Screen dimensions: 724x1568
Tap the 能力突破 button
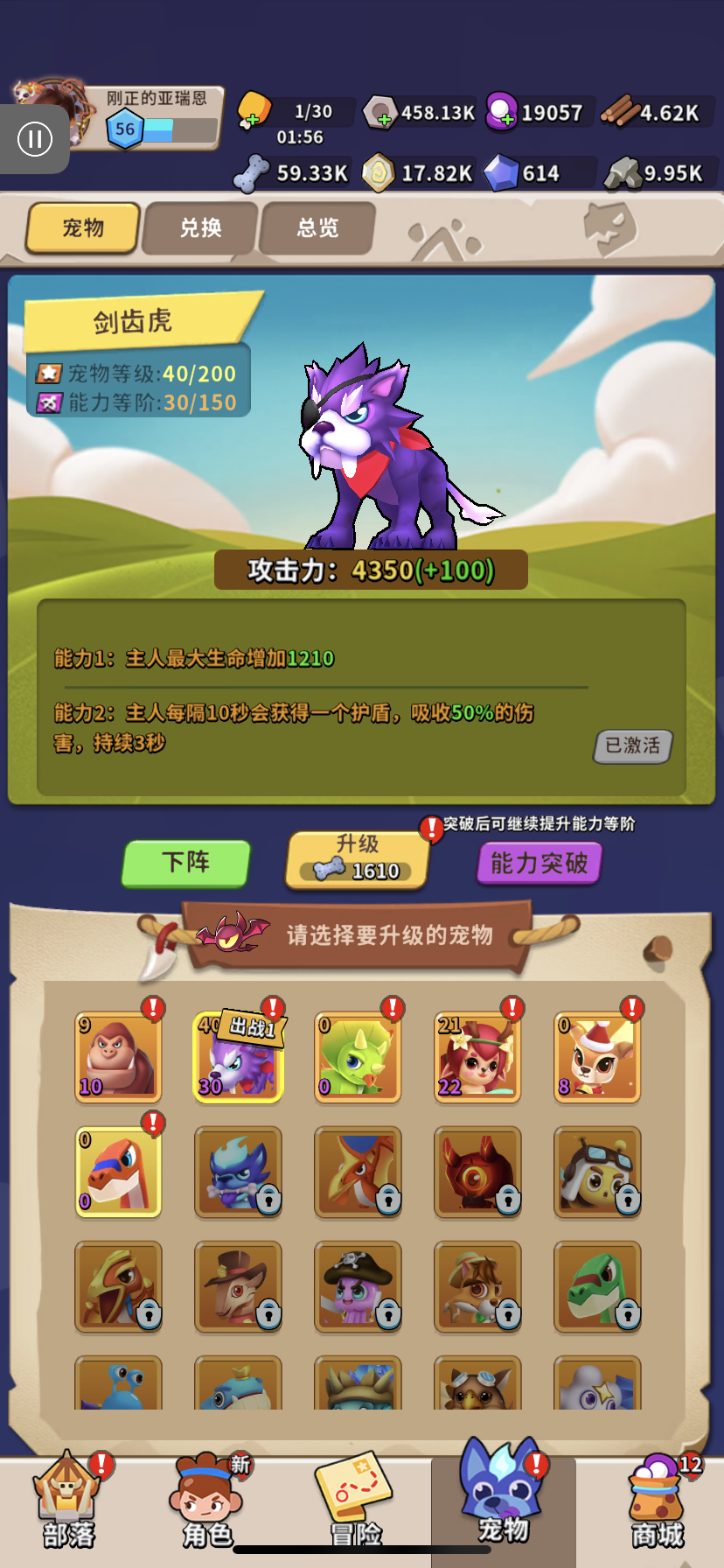(539, 864)
